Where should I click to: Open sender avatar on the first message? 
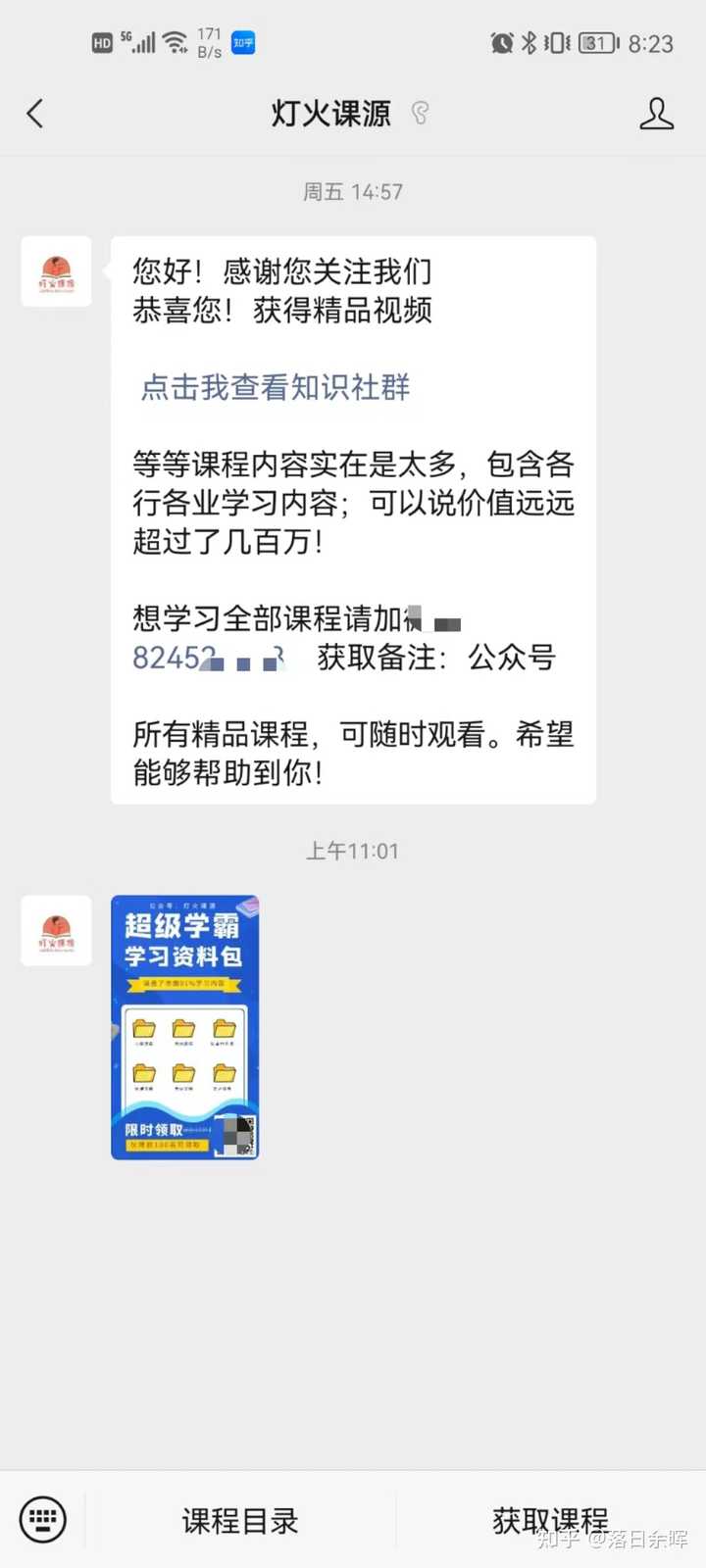pos(56,272)
